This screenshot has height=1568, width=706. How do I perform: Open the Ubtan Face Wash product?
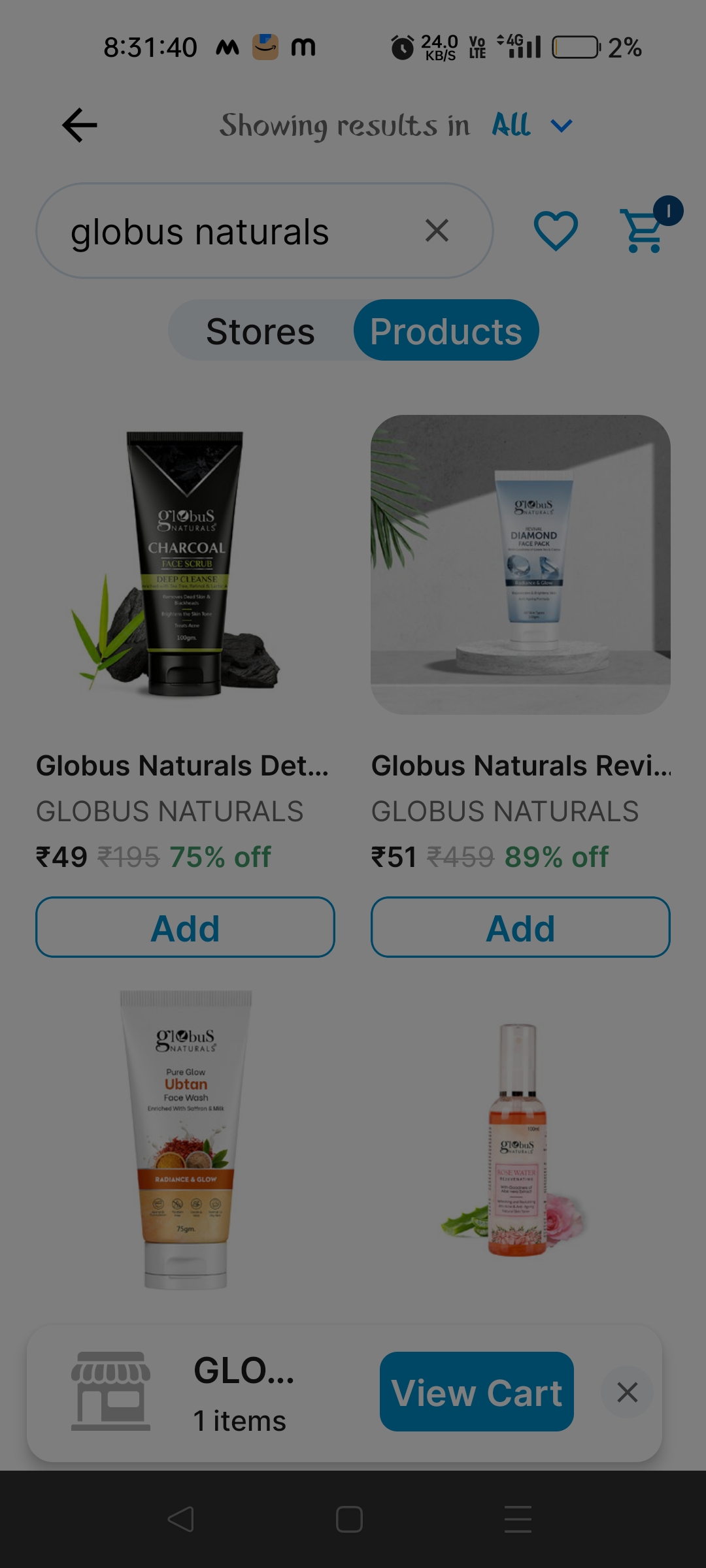point(185,1139)
